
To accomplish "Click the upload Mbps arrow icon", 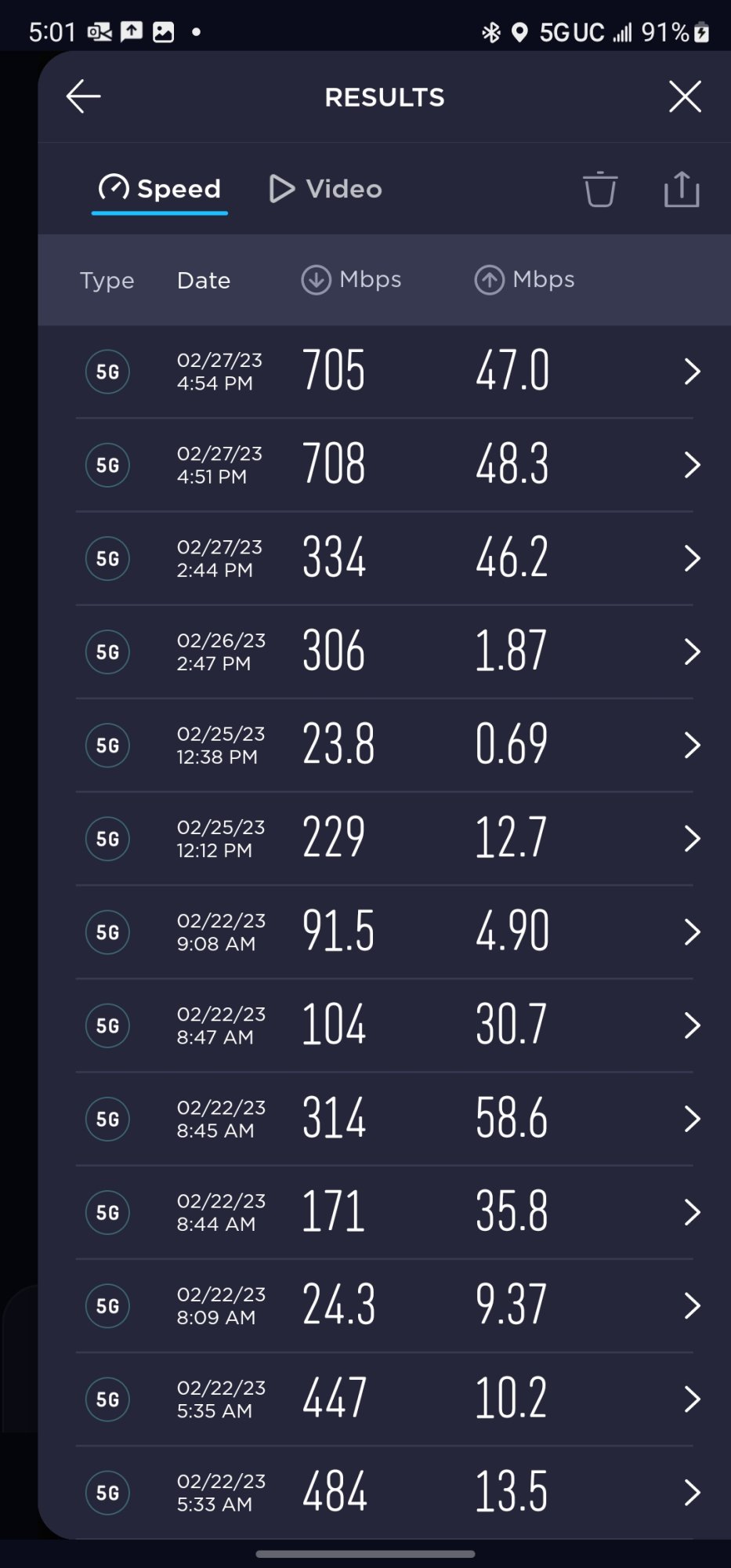I will (x=488, y=279).
